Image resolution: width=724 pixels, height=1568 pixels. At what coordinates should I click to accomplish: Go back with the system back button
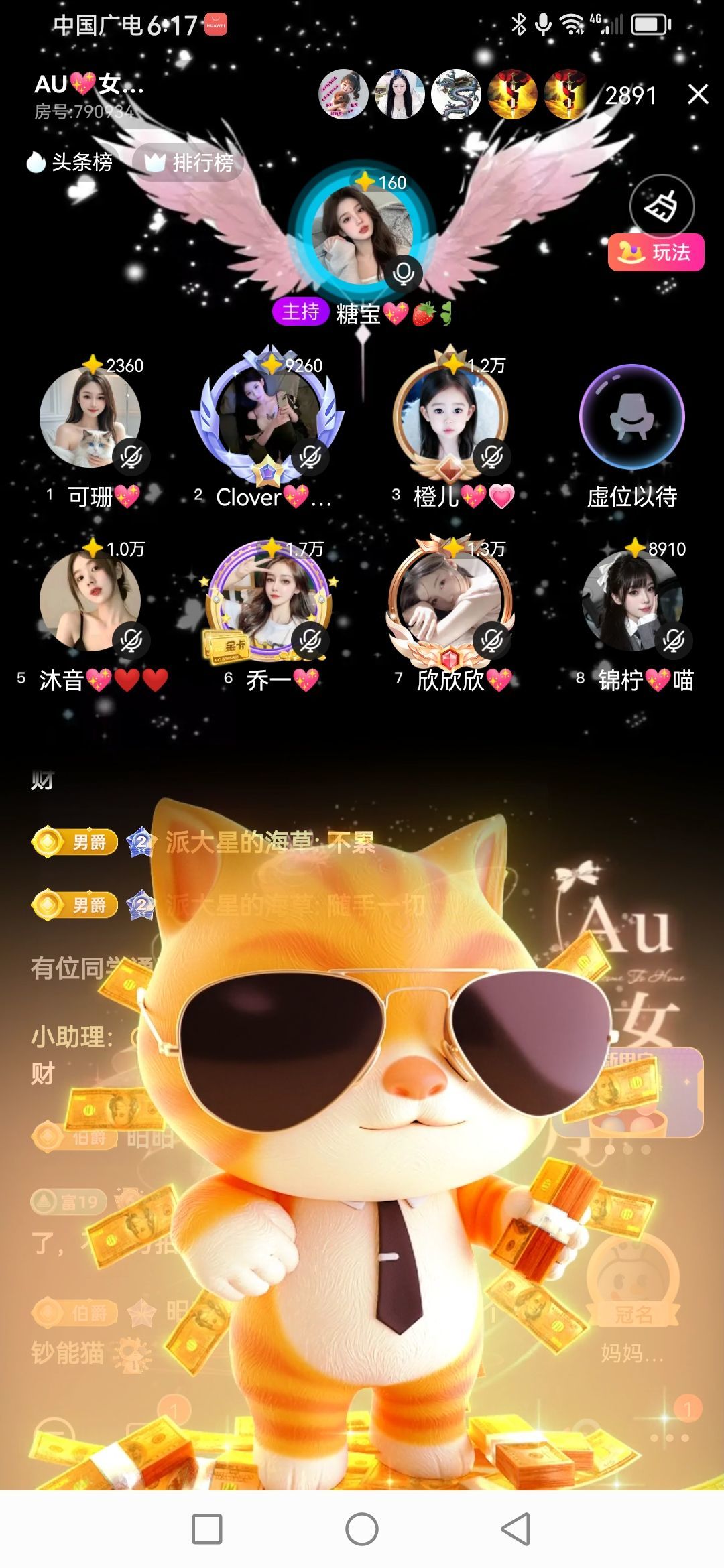click(516, 1529)
